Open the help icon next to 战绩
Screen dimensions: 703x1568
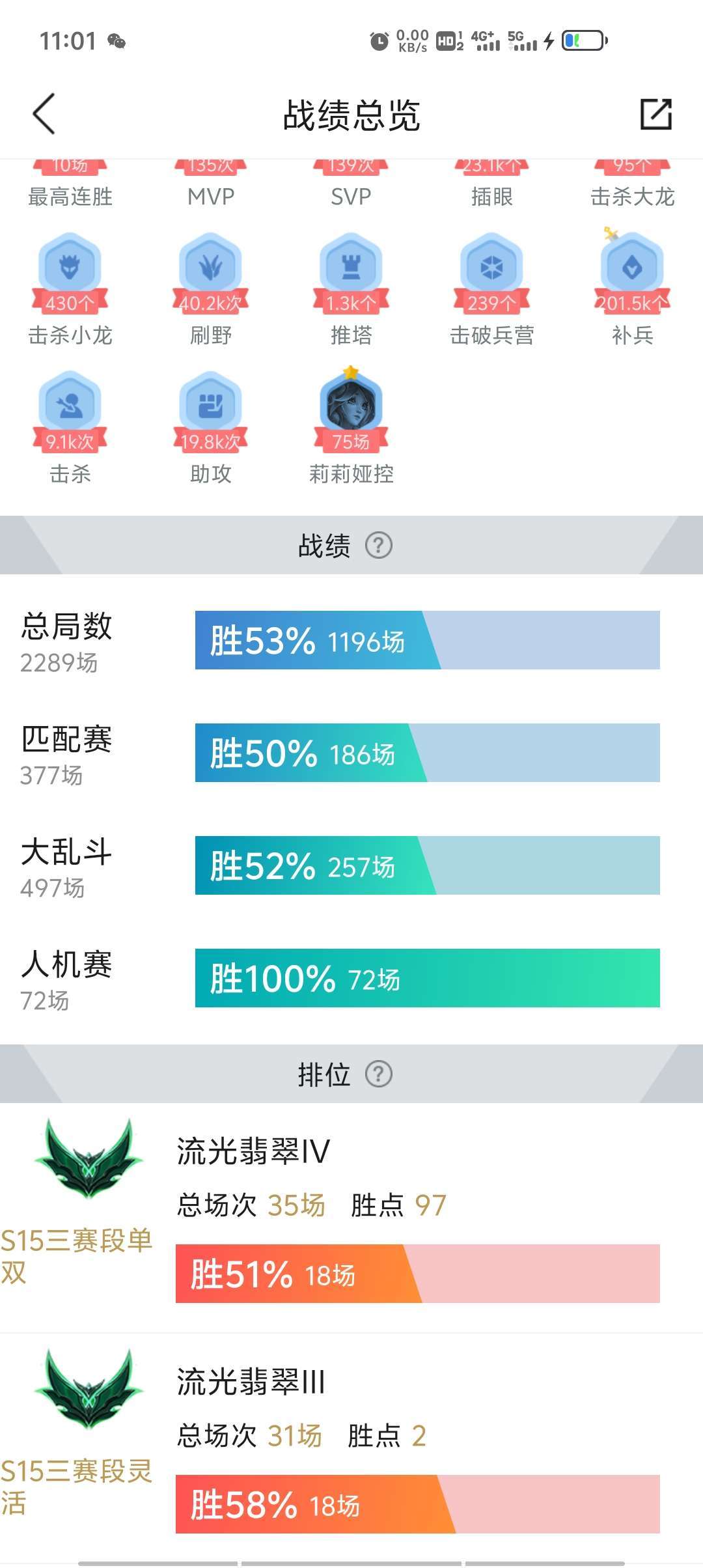[378, 545]
